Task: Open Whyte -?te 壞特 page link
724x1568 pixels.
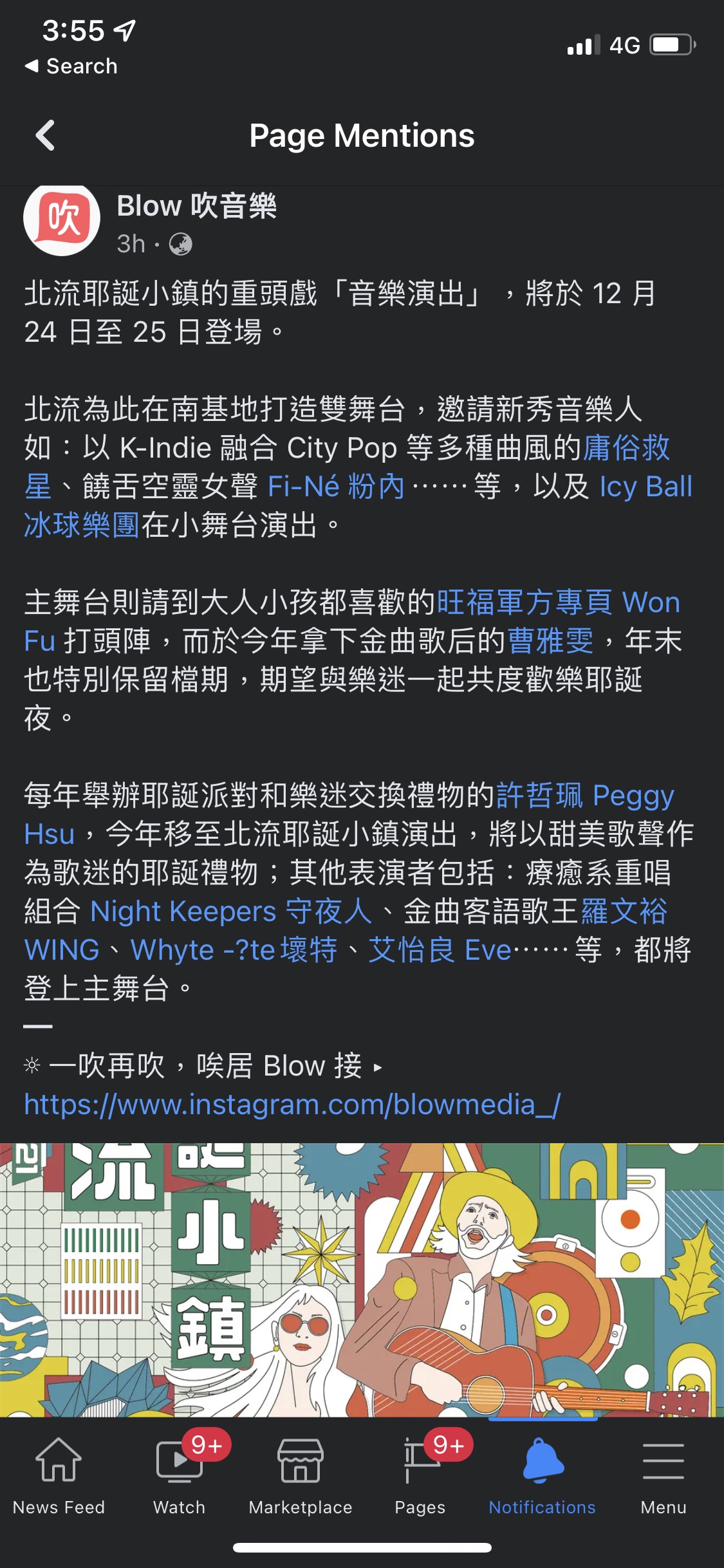Action: (x=234, y=950)
